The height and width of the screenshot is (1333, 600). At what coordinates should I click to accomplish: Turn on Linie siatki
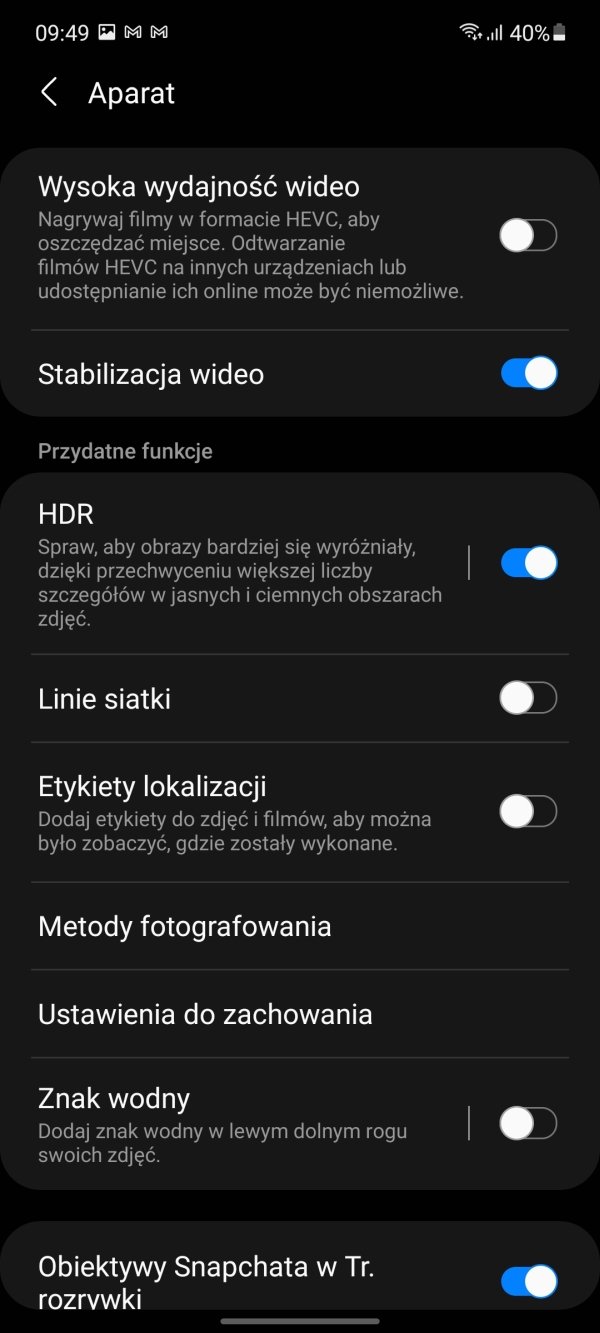(528, 698)
